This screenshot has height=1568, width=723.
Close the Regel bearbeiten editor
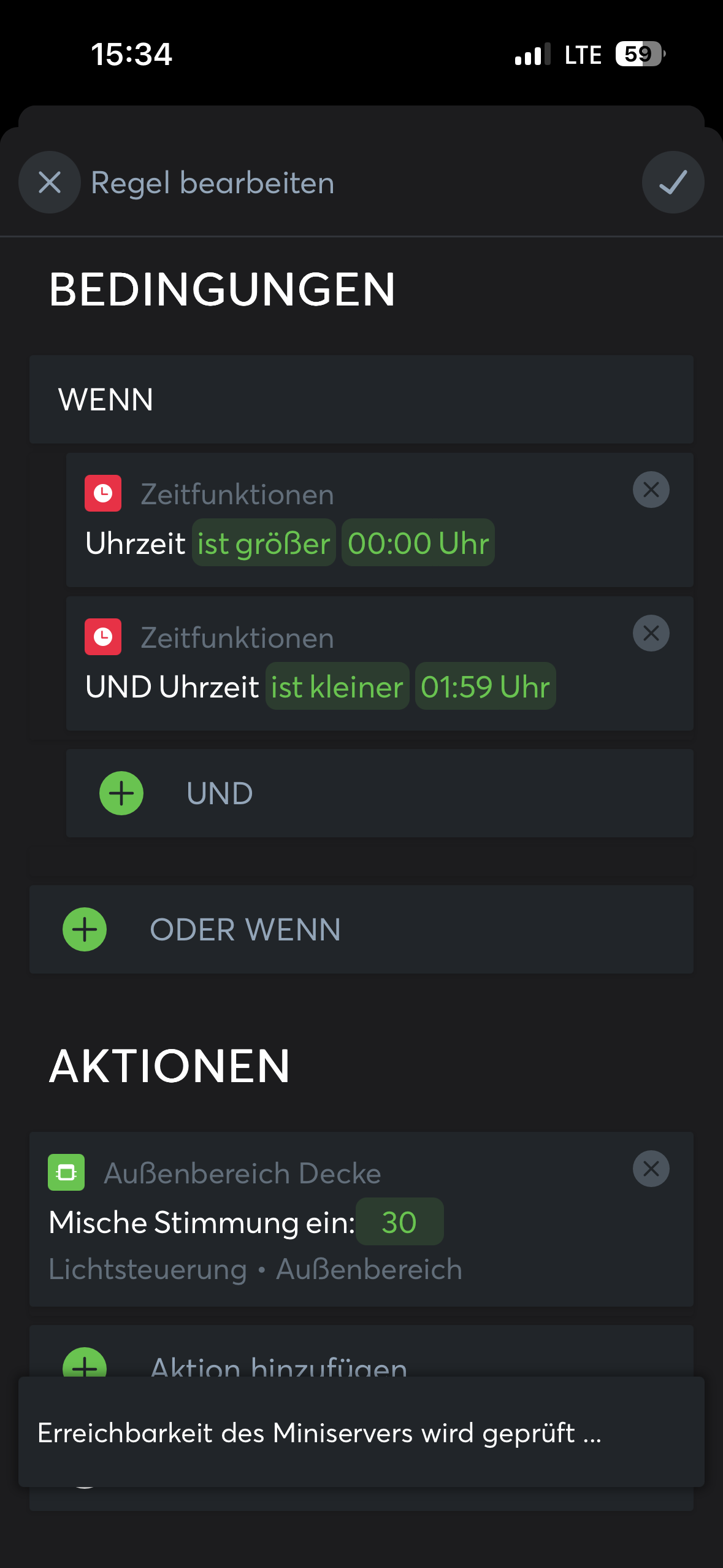click(x=50, y=182)
